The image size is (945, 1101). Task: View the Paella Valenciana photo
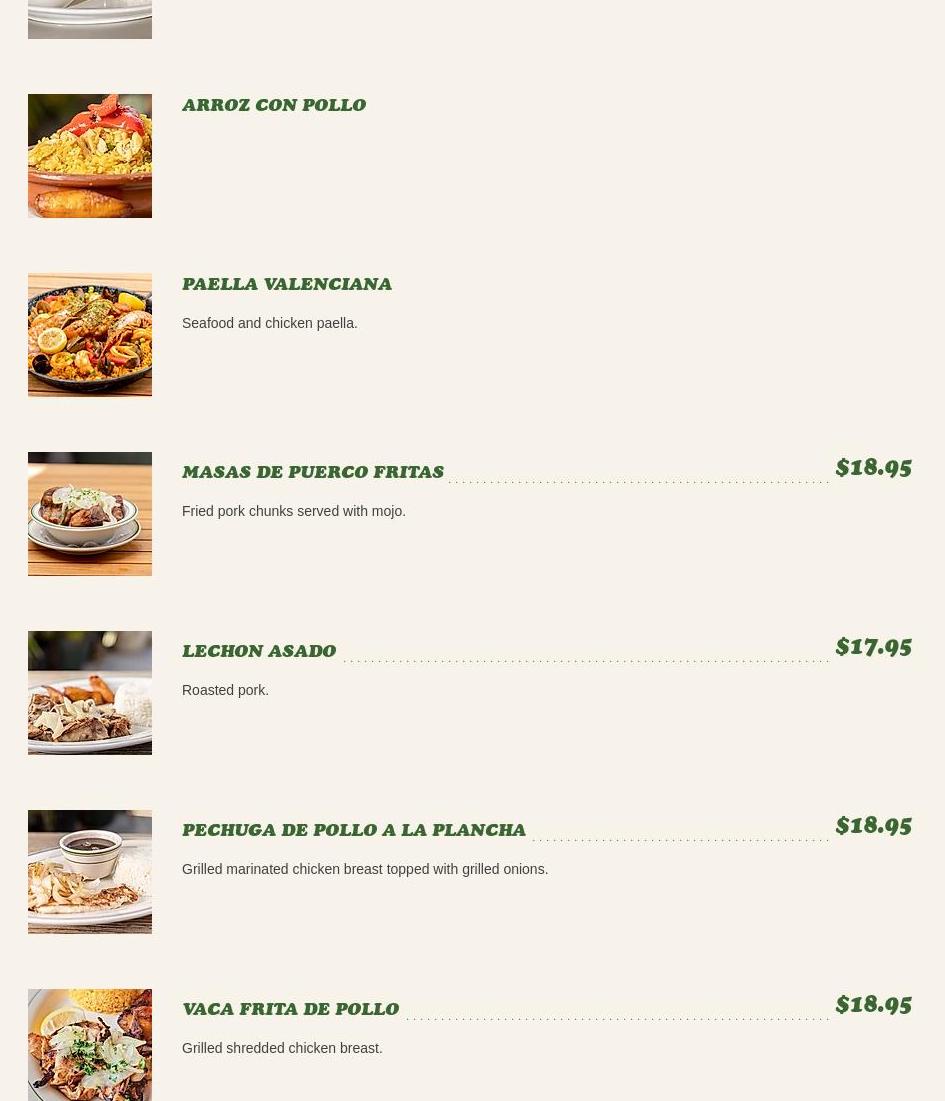click(90, 335)
